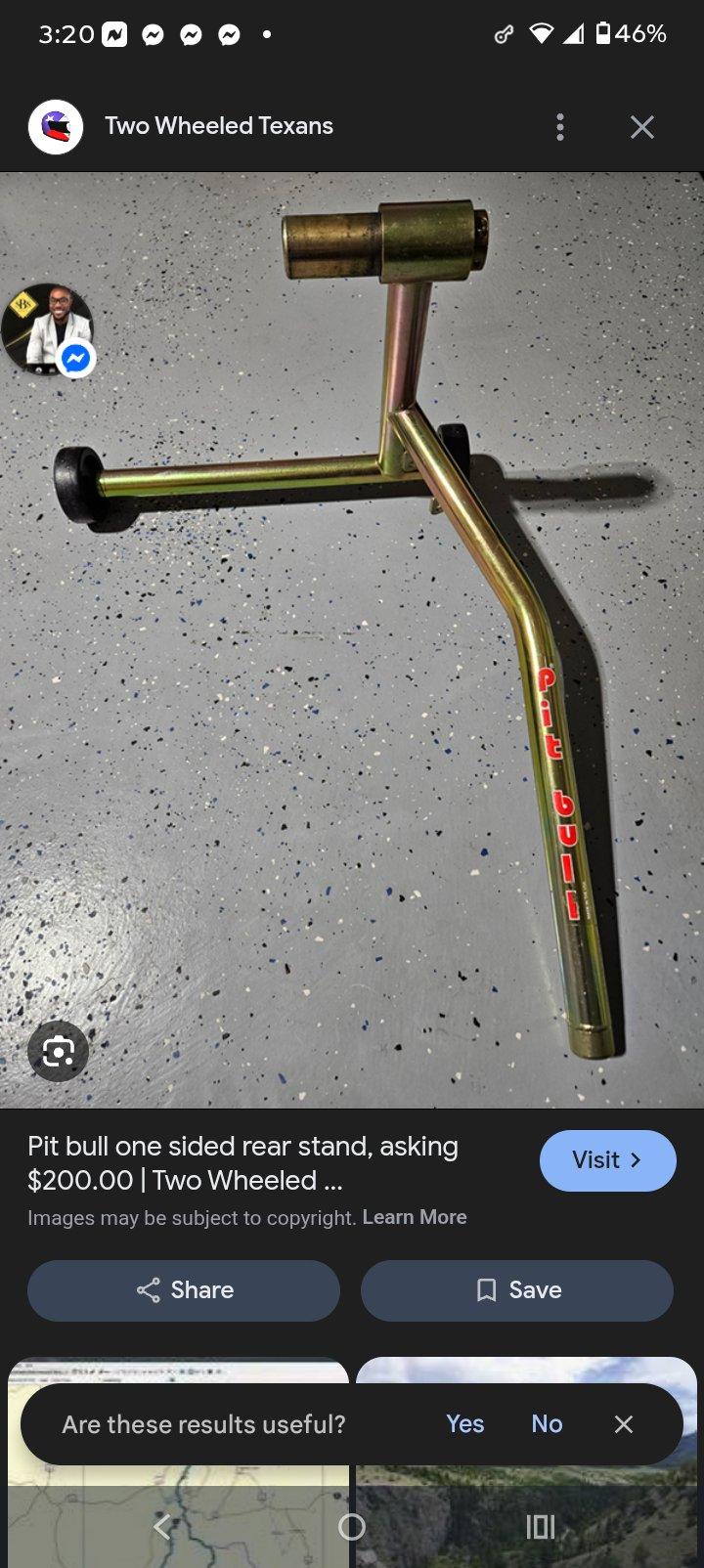
Task: Open the Learn More copyright link
Action: click(x=415, y=1217)
